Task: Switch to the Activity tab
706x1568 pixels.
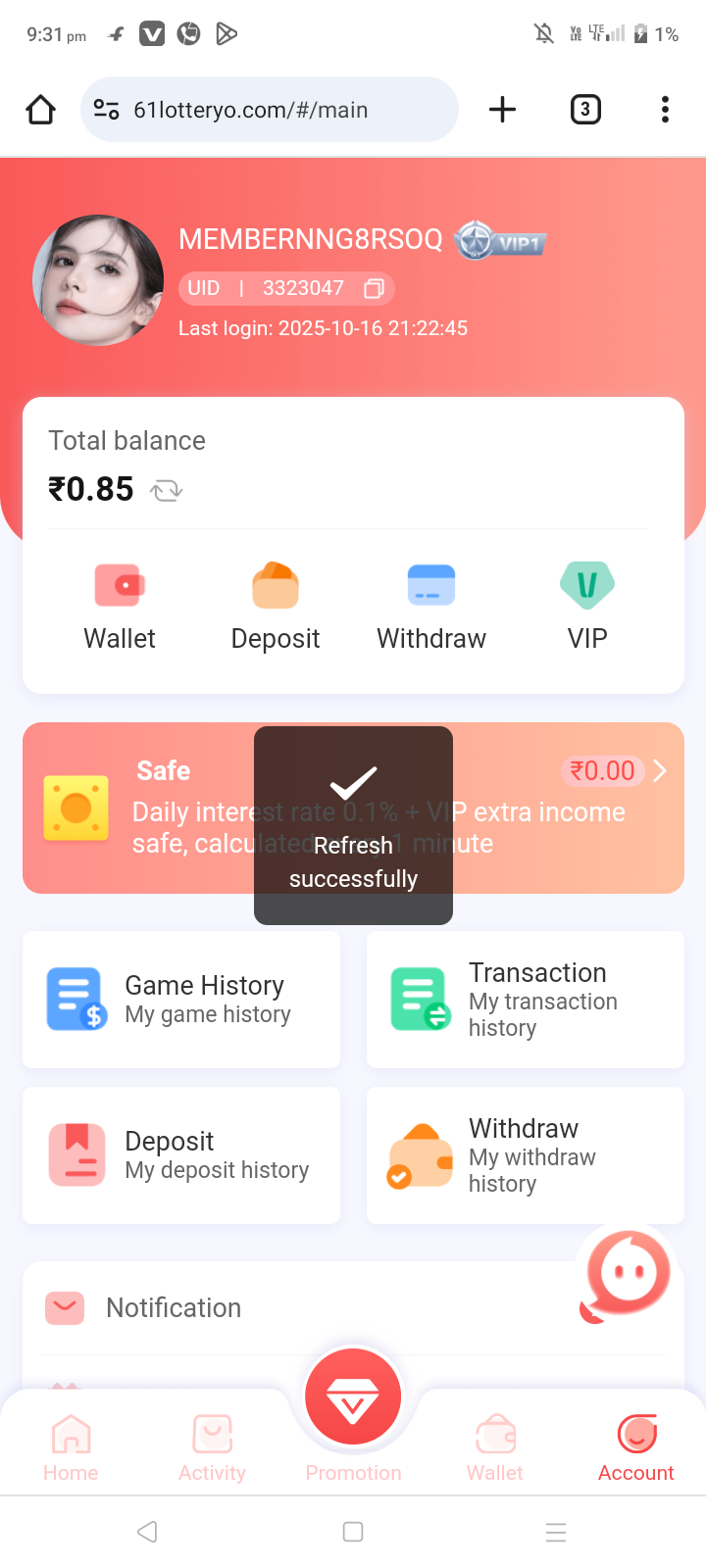Action: (x=212, y=1447)
